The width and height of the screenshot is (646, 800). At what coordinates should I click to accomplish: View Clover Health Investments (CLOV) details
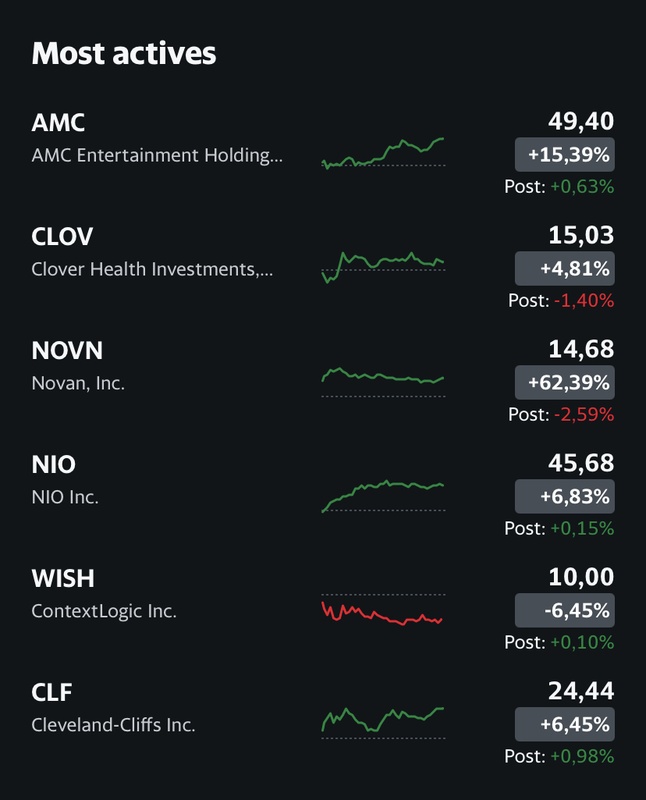pyautogui.click(x=152, y=253)
